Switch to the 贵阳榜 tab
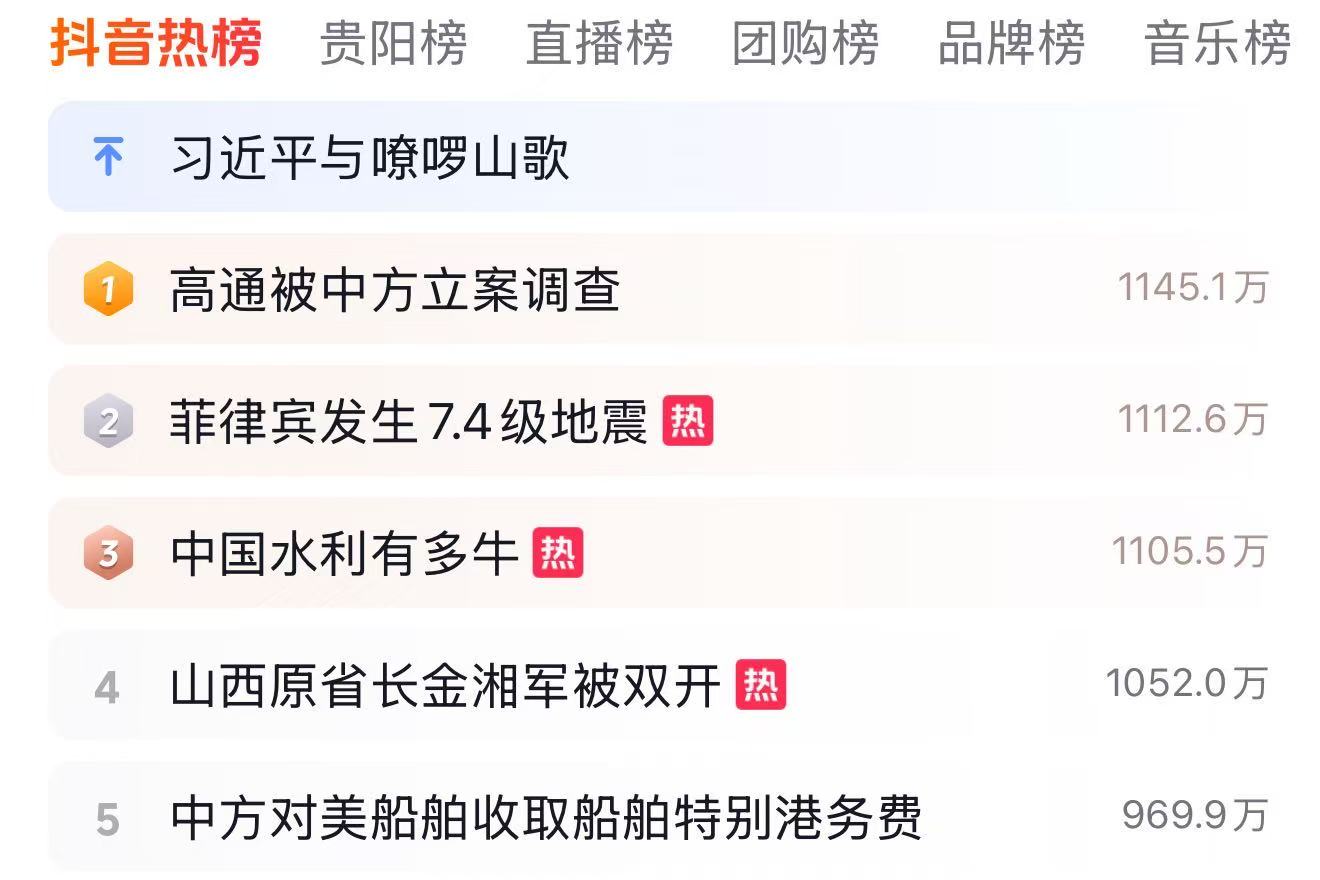1320x880 pixels. [x=393, y=44]
